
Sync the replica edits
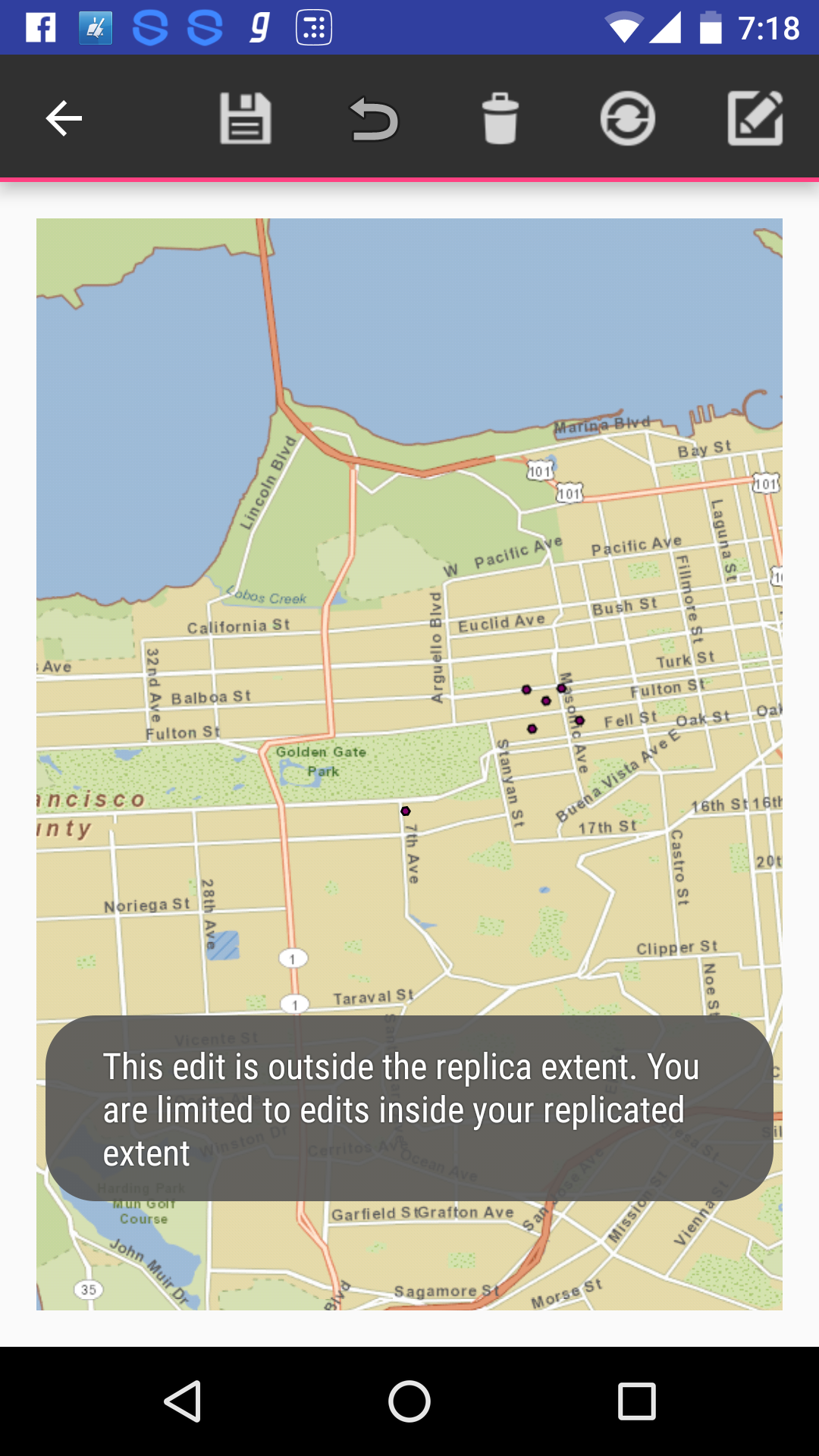click(628, 118)
